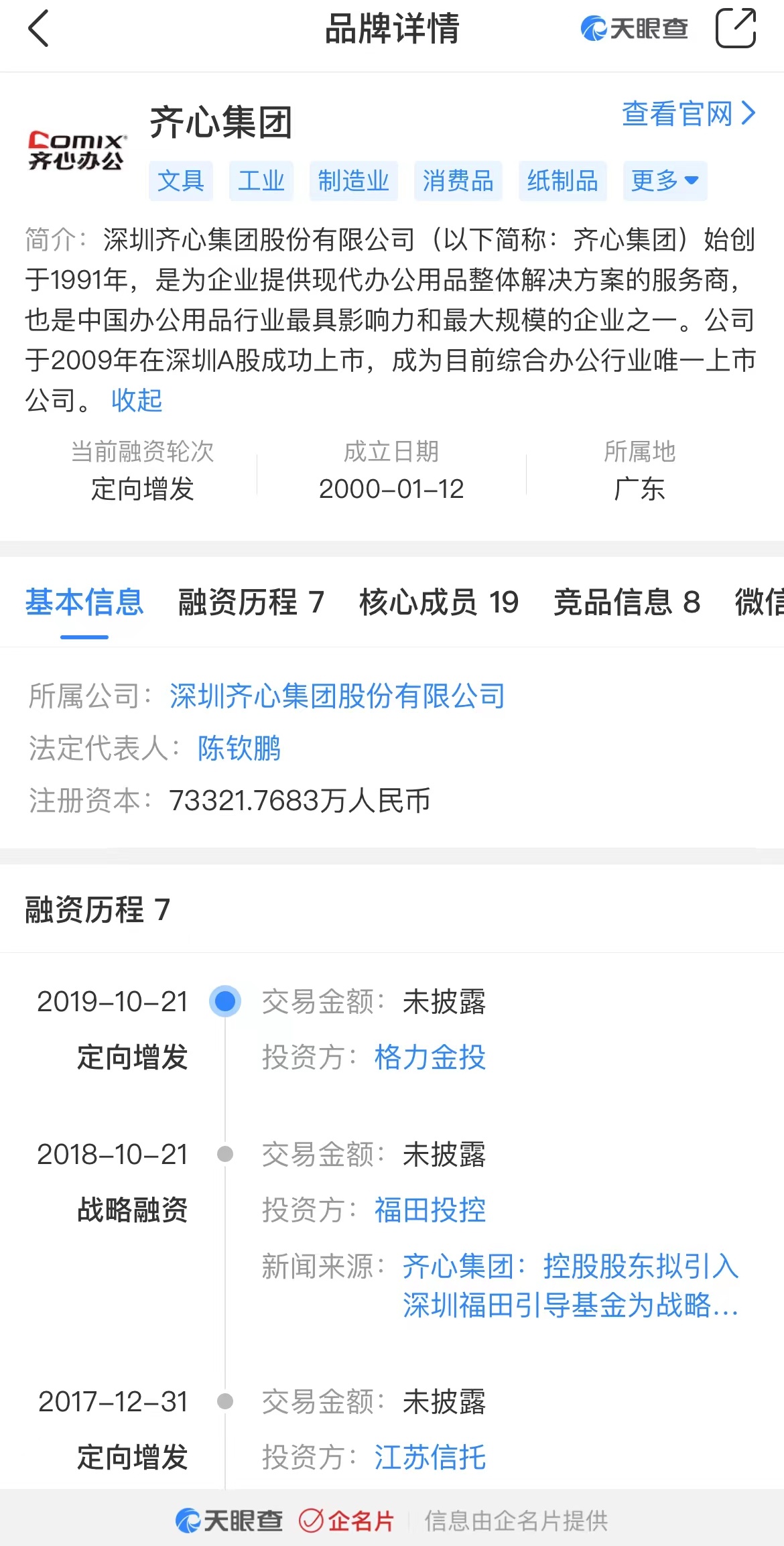784x1546 pixels.
Task: Select the 工业 tag chip
Action: coord(261,181)
